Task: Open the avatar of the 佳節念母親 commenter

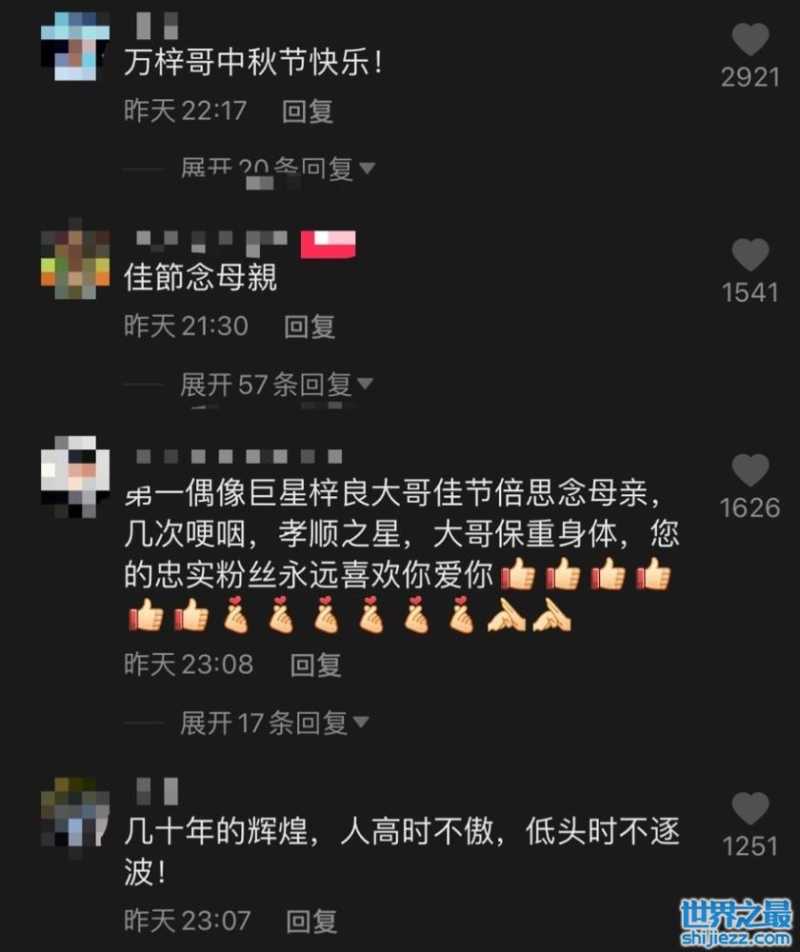Action: [x=75, y=262]
